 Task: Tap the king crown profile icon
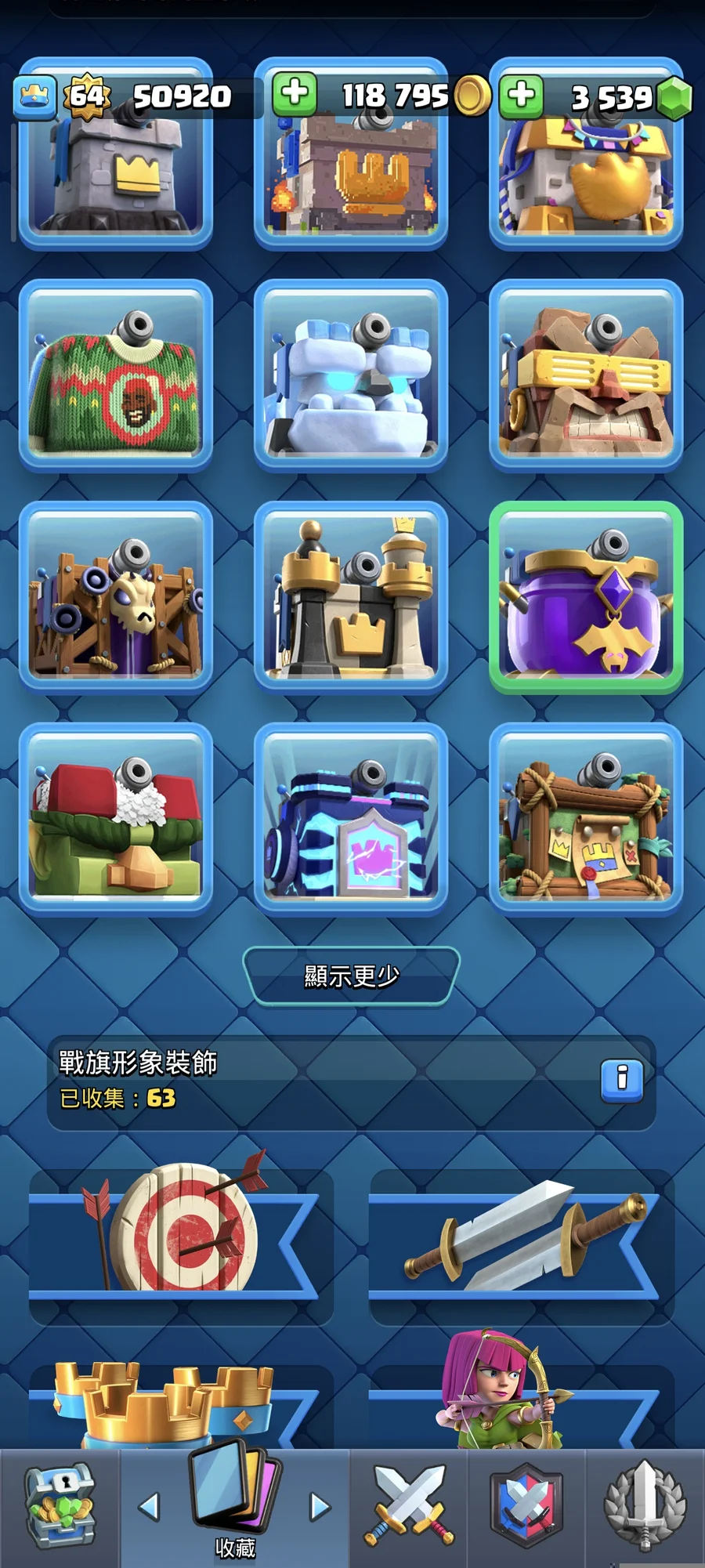coord(35,97)
